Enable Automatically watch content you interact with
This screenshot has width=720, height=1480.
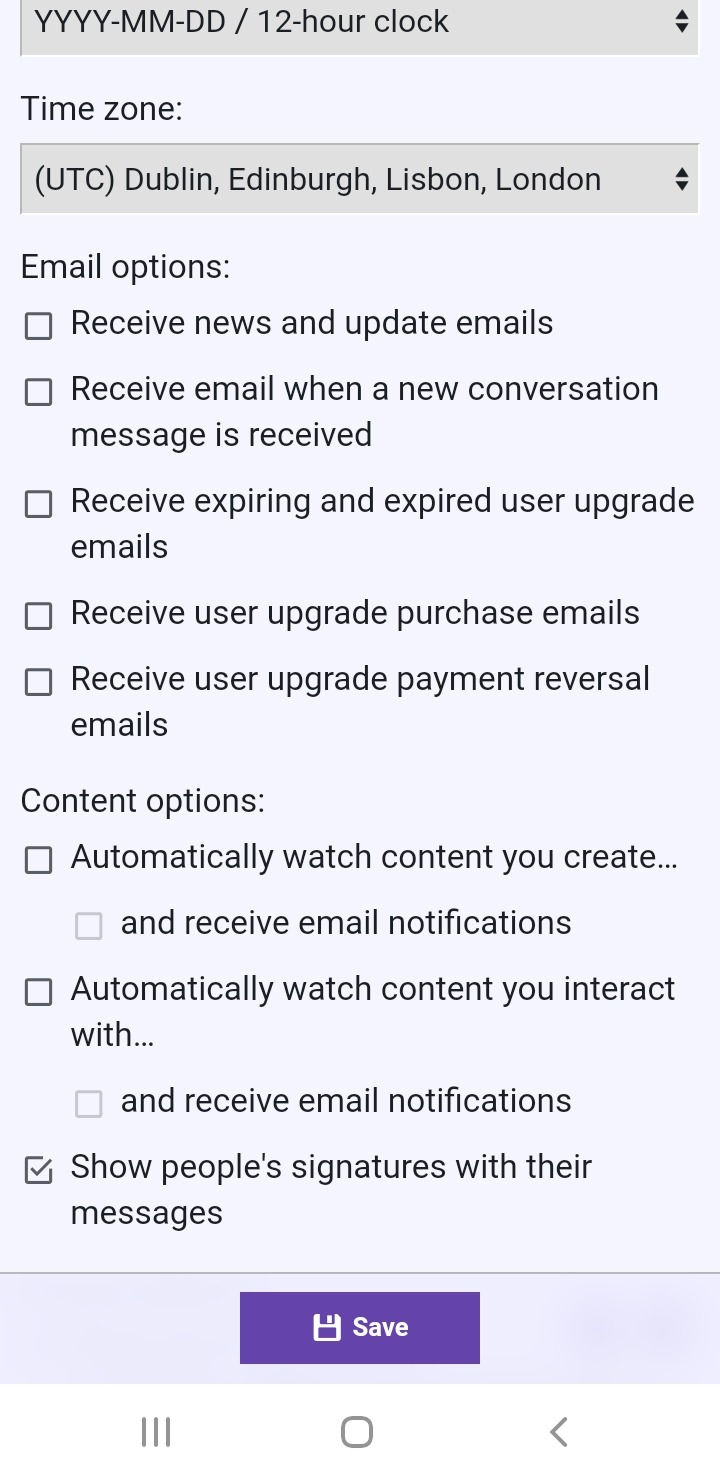38,992
